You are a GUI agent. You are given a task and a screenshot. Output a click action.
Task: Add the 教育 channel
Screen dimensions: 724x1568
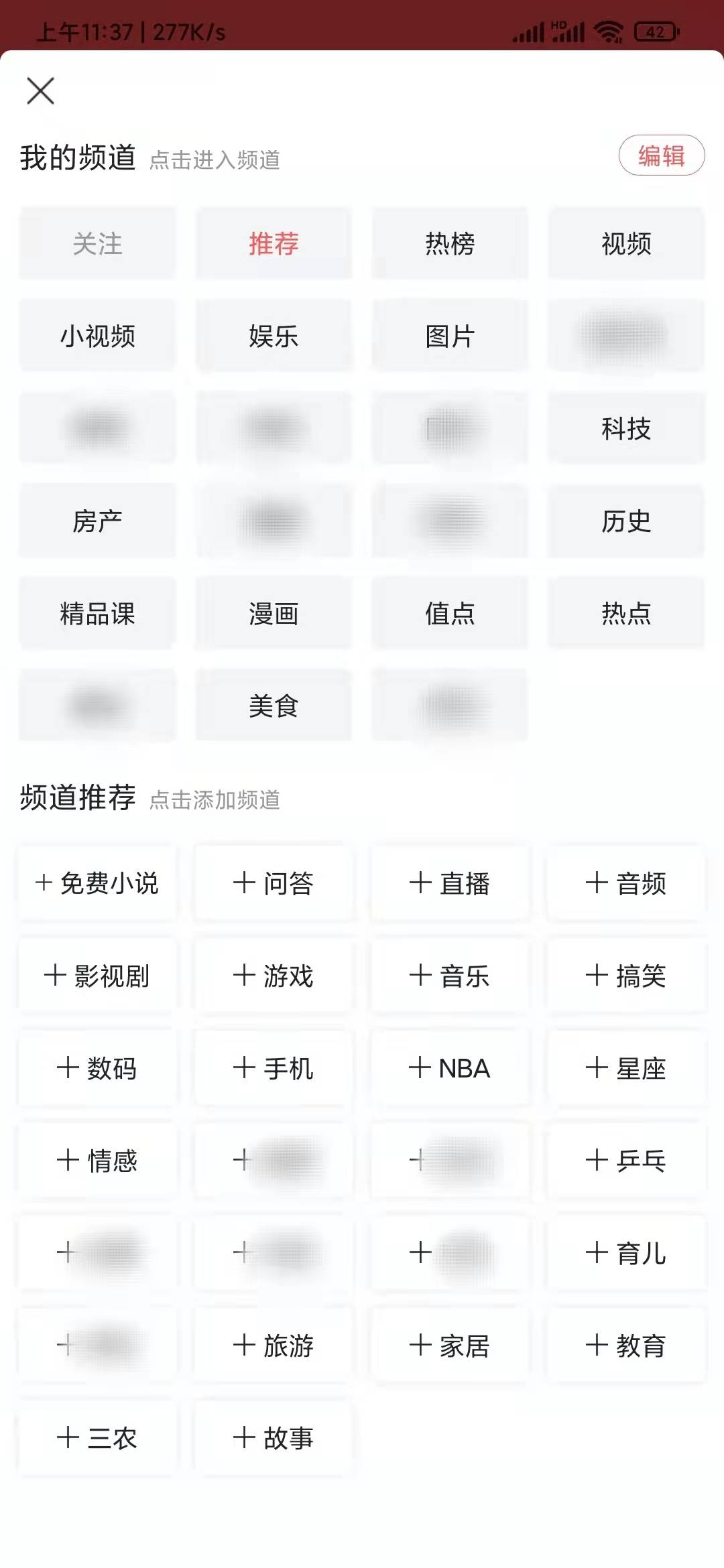(627, 1345)
